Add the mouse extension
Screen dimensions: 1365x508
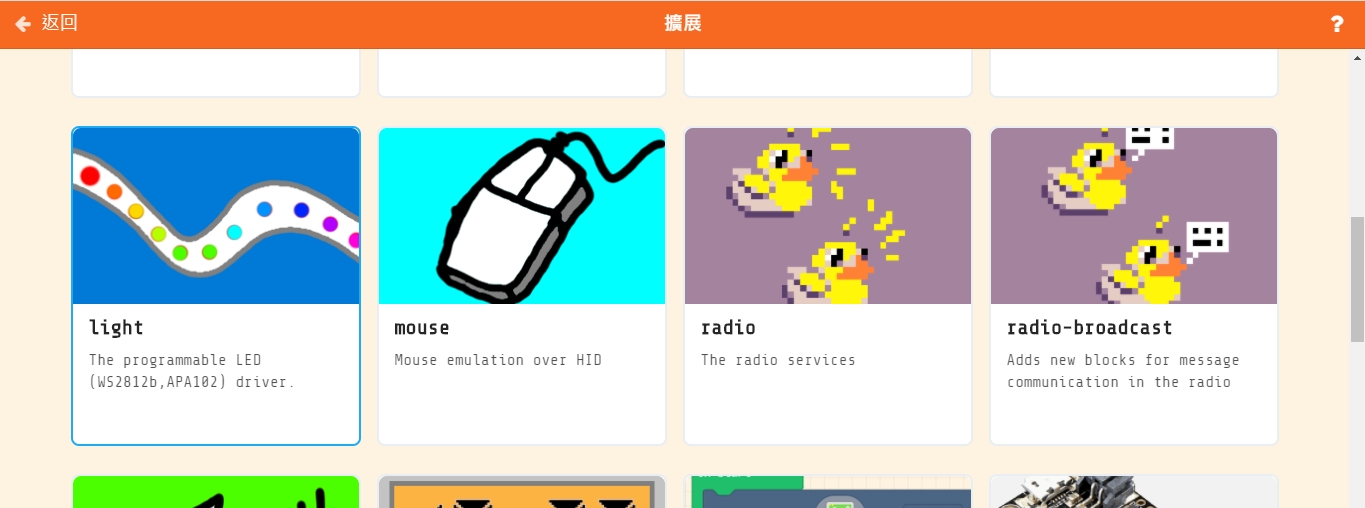click(x=521, y=285)
